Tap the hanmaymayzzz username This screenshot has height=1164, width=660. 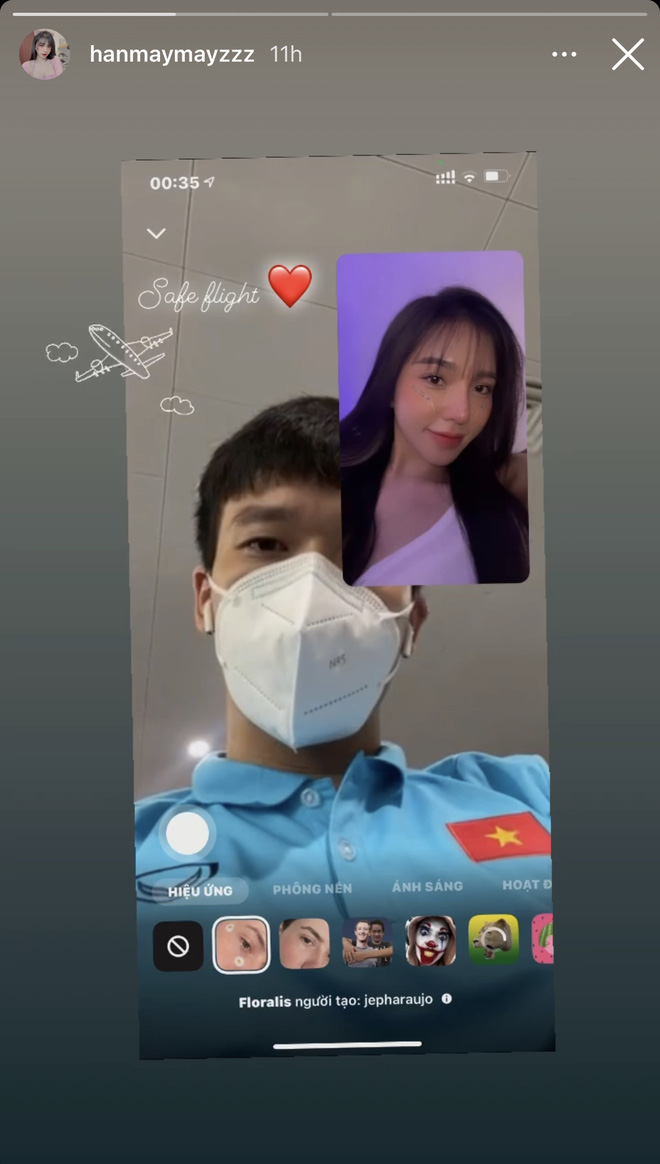[172, 54]
